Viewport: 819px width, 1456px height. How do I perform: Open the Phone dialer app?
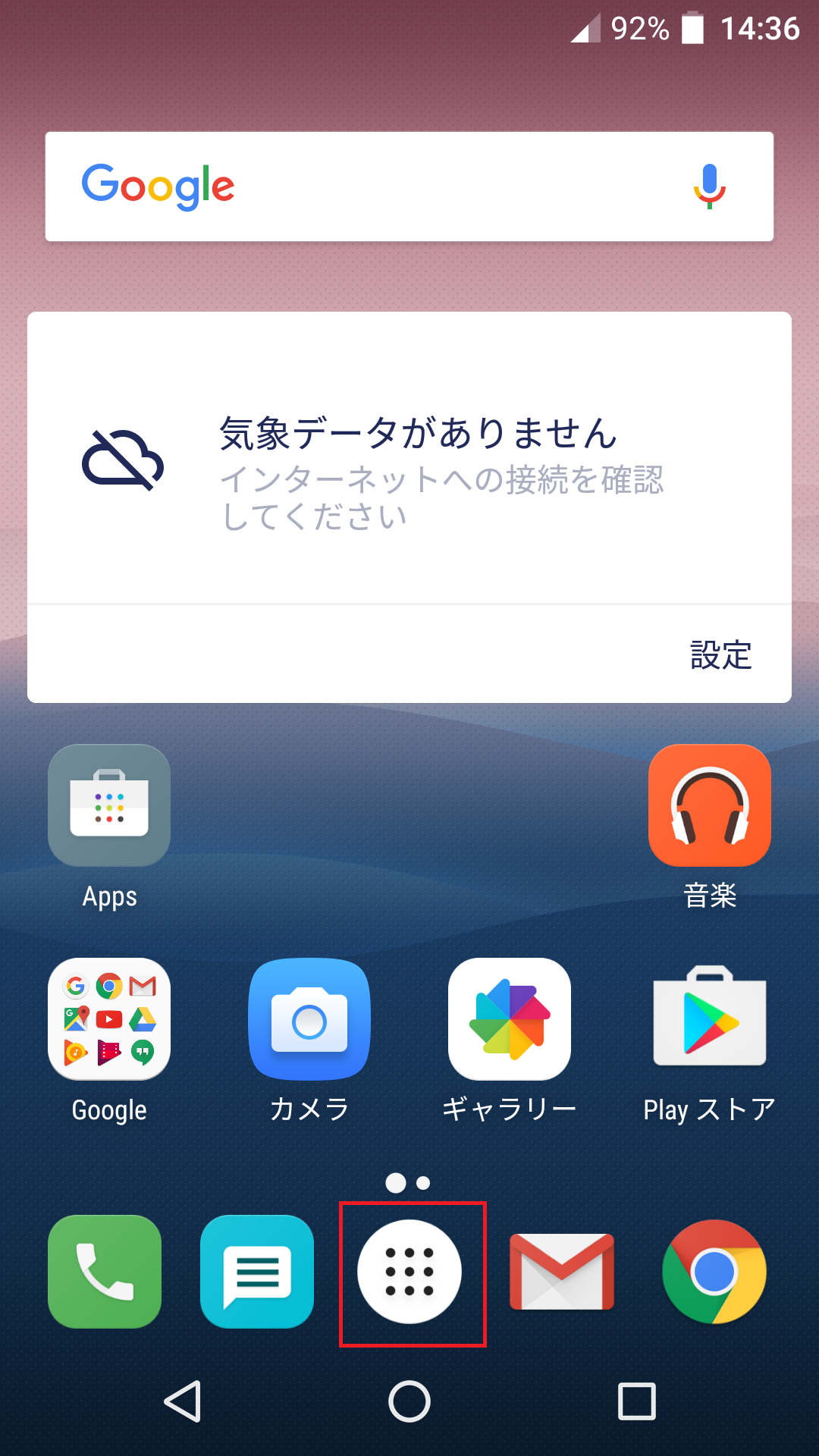[x=105, y=1272]
